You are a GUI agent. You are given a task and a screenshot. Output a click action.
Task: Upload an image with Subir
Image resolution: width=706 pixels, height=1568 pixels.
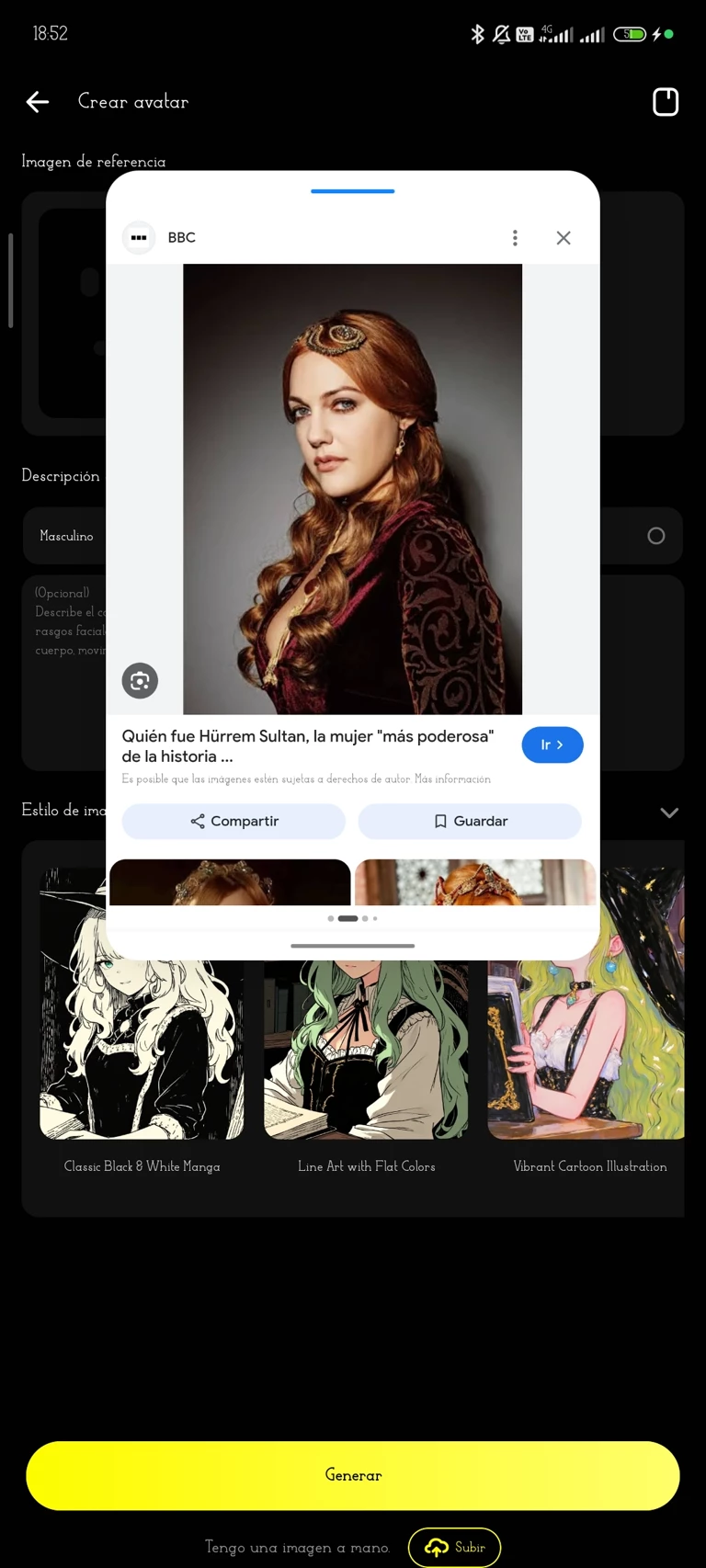[x=454, y=1548]
